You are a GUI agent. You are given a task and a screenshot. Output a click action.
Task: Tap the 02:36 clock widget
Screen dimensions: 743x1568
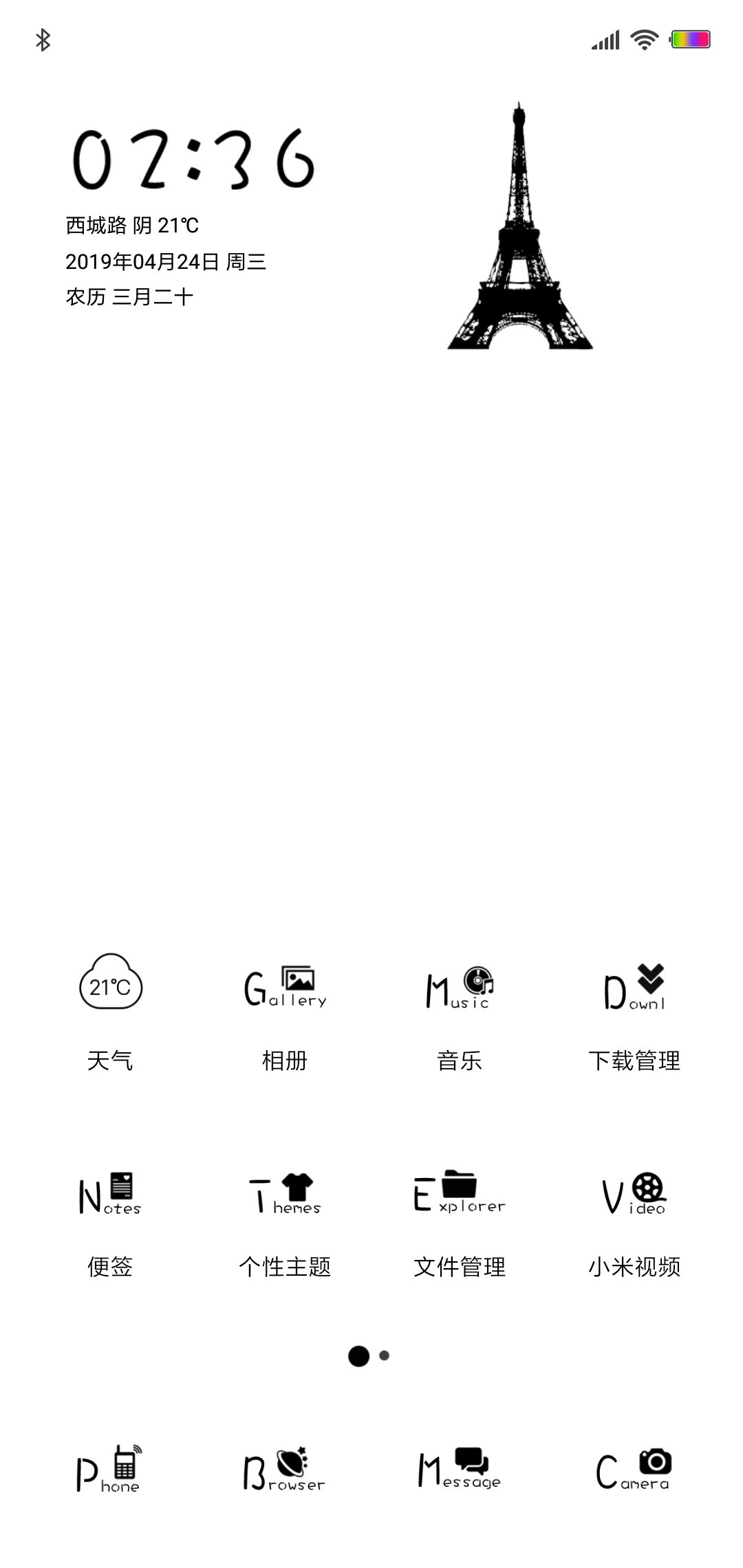click(x=193, y=160)
